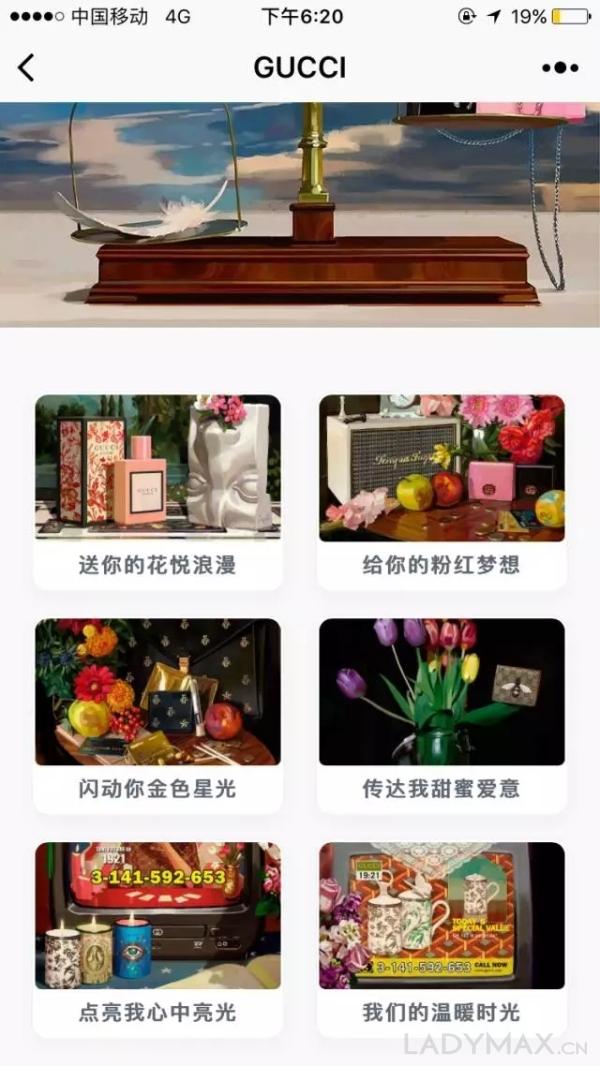
Task: Tap the 我们的温暖时光 mug card
Action: pyautogui.click(x=442, y=939)
